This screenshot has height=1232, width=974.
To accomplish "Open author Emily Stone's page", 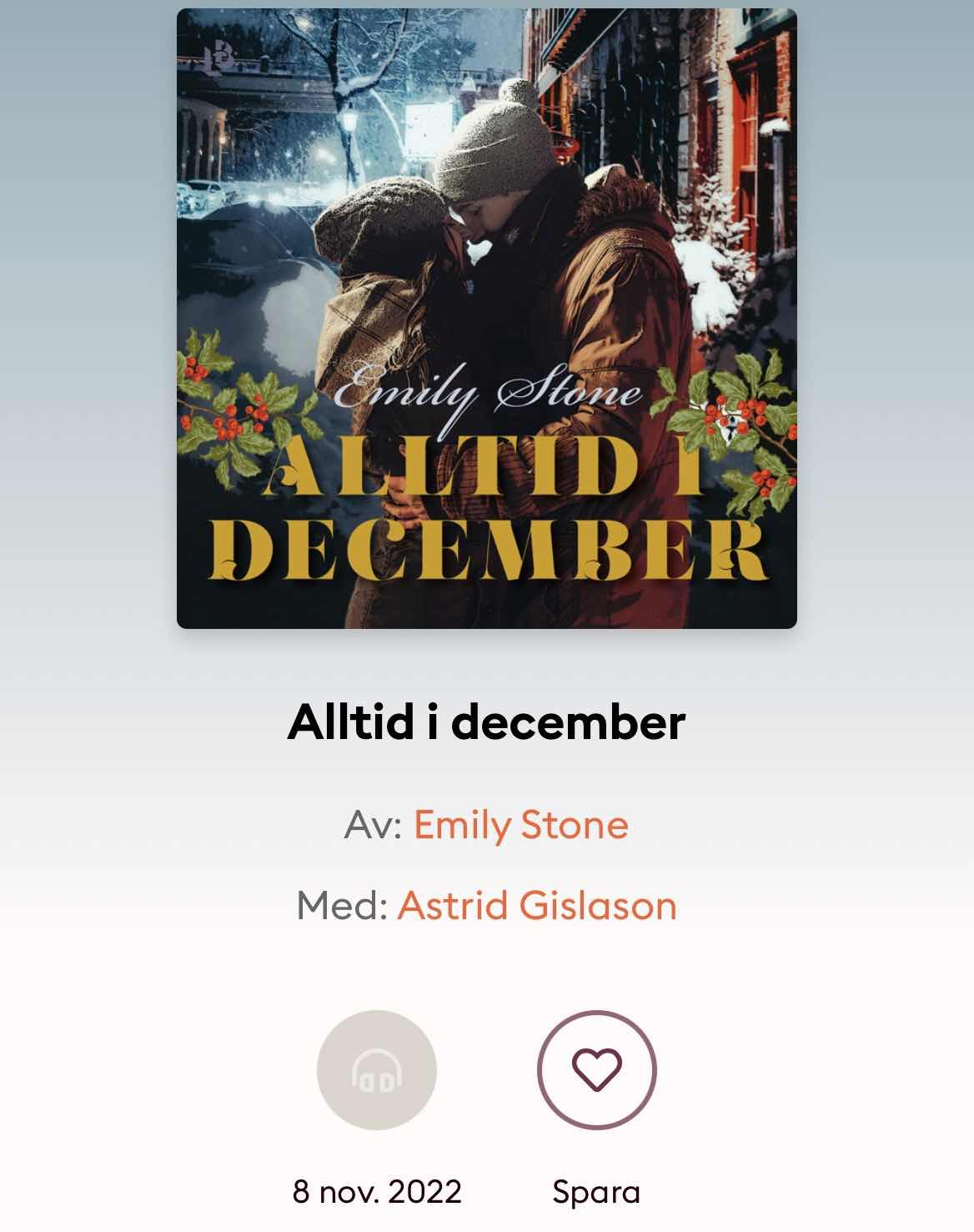I will click(520, 825).
